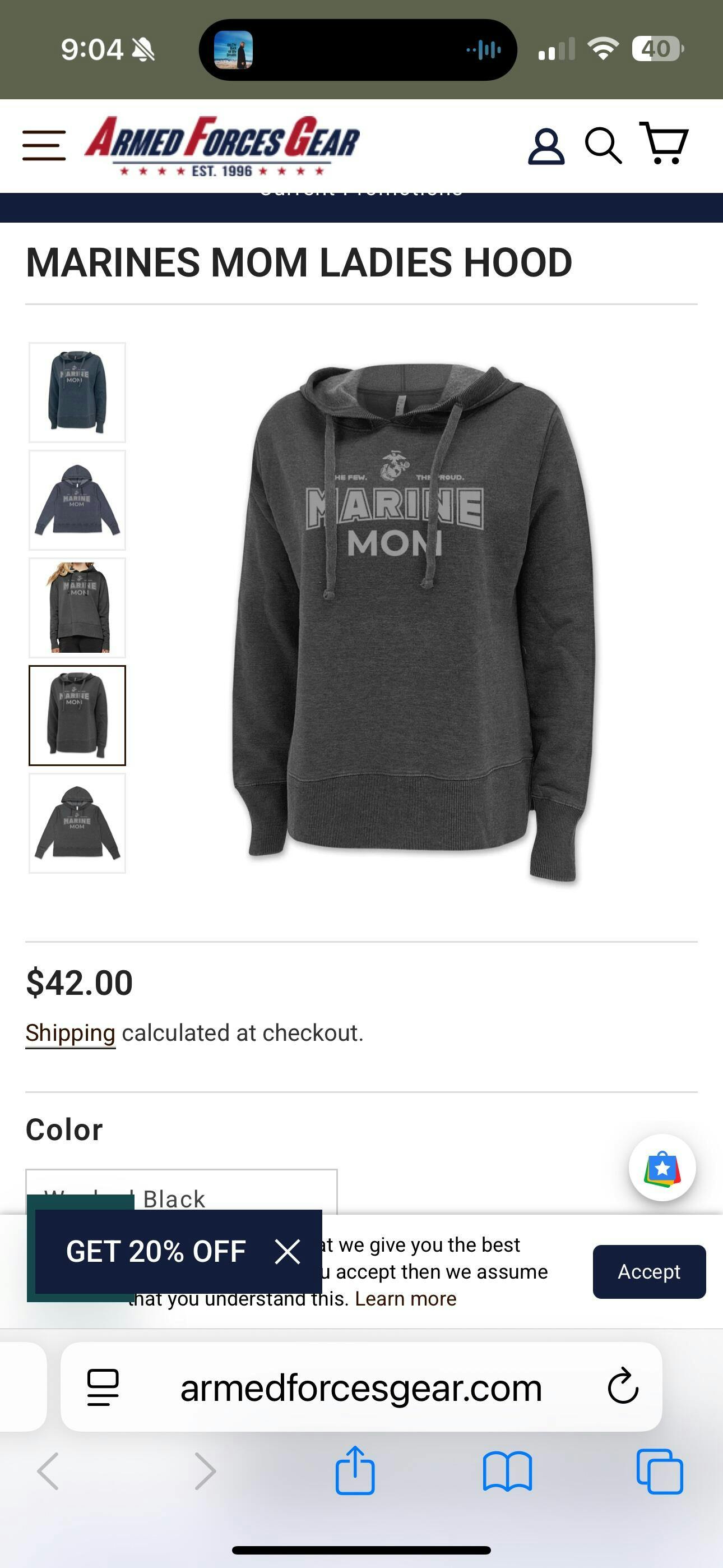View the shopping cart
This screenshot has height=1568, width=723.
click(x=664, y=144)
